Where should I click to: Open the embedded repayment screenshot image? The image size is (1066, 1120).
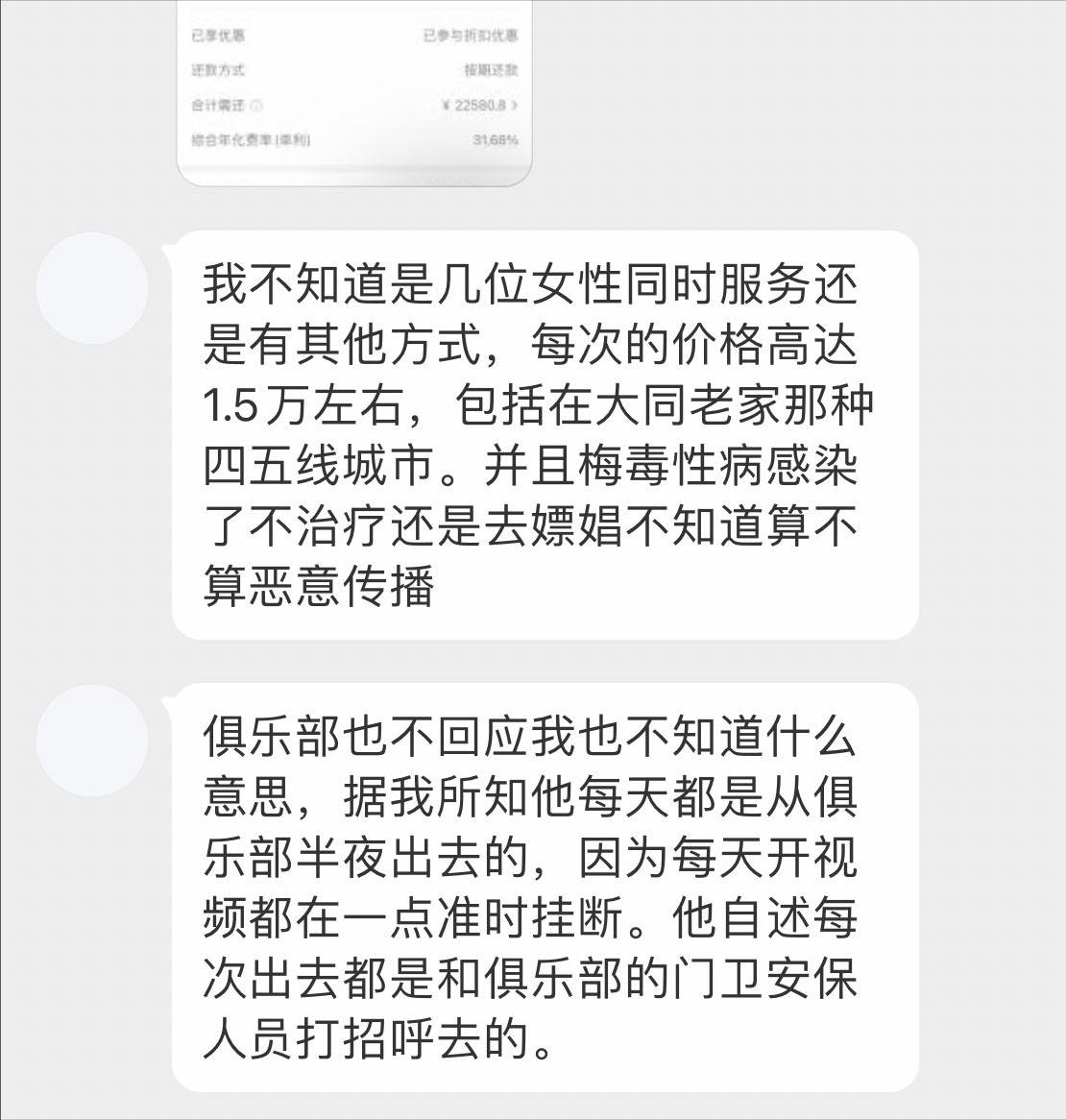click(355, 91)
